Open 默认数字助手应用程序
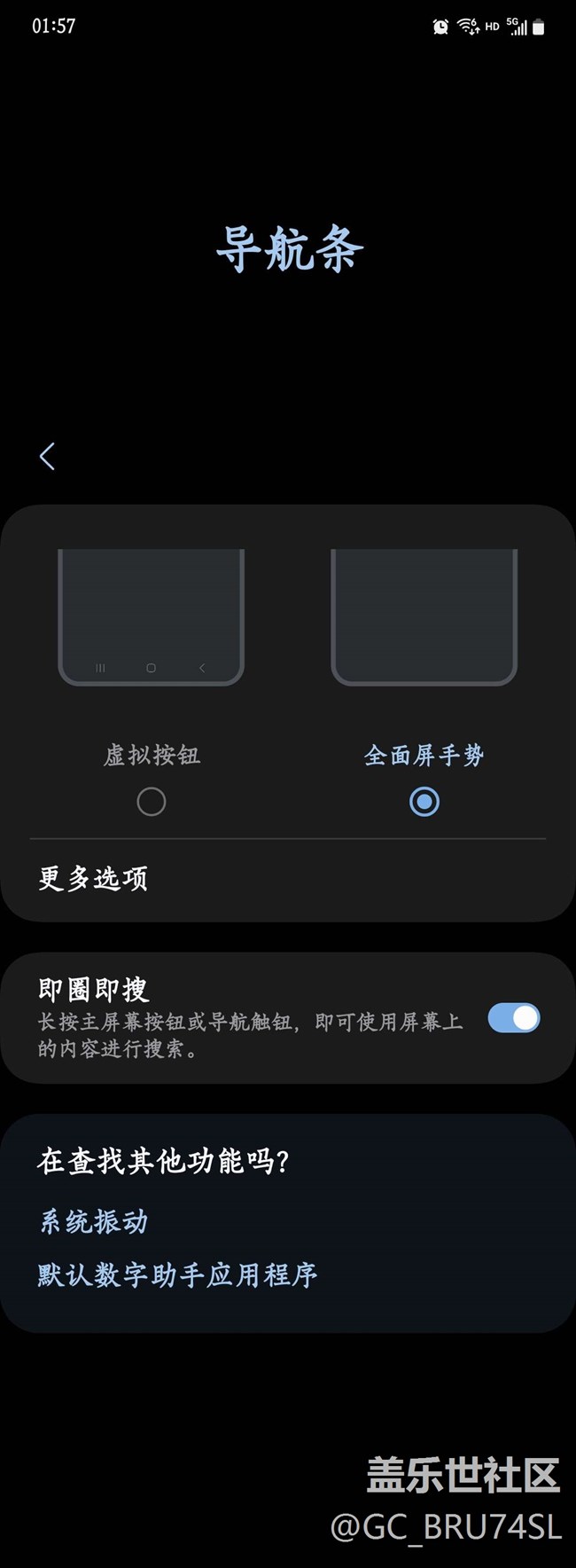Viewport: 576px width, 1568px height. [177, 1274]
